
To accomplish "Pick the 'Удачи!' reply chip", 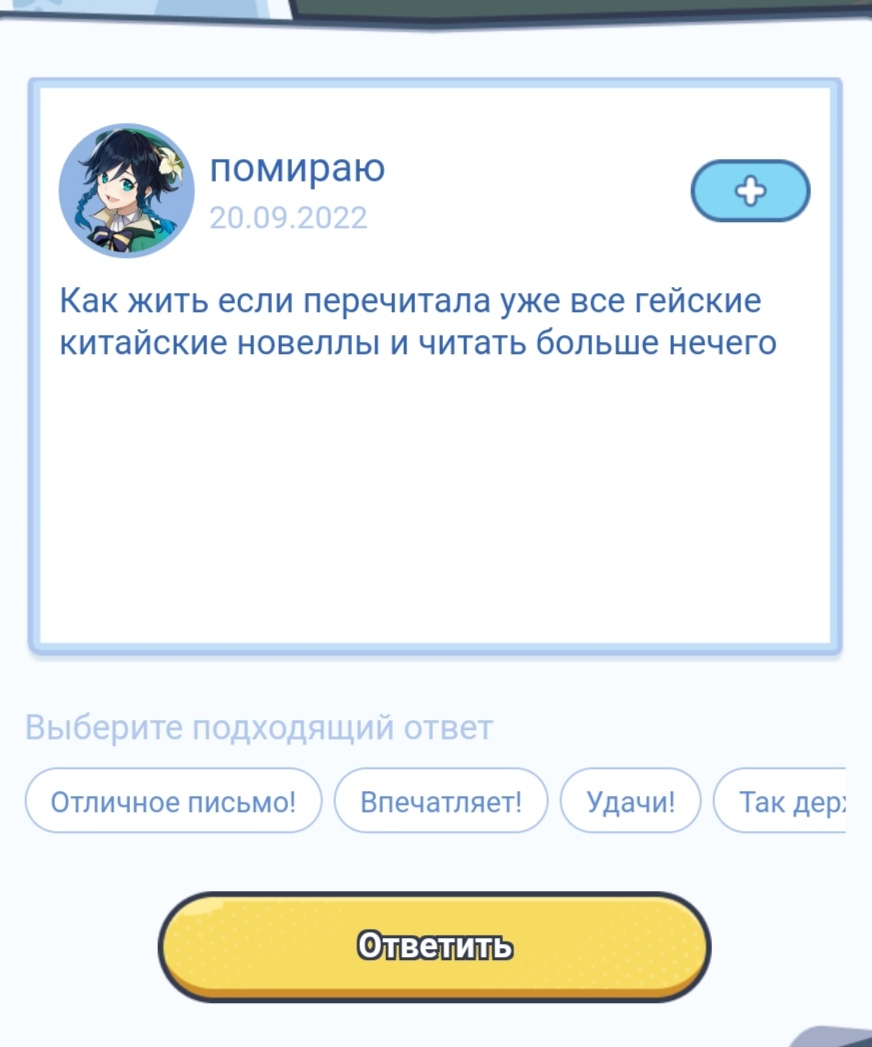I will (x=630, y=801).
